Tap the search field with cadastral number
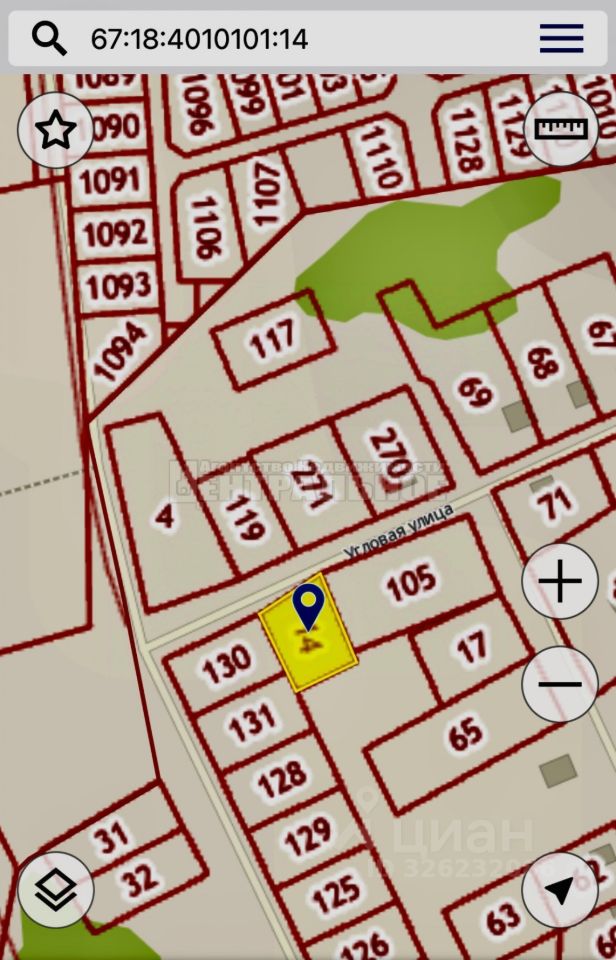 click(300, 39)
